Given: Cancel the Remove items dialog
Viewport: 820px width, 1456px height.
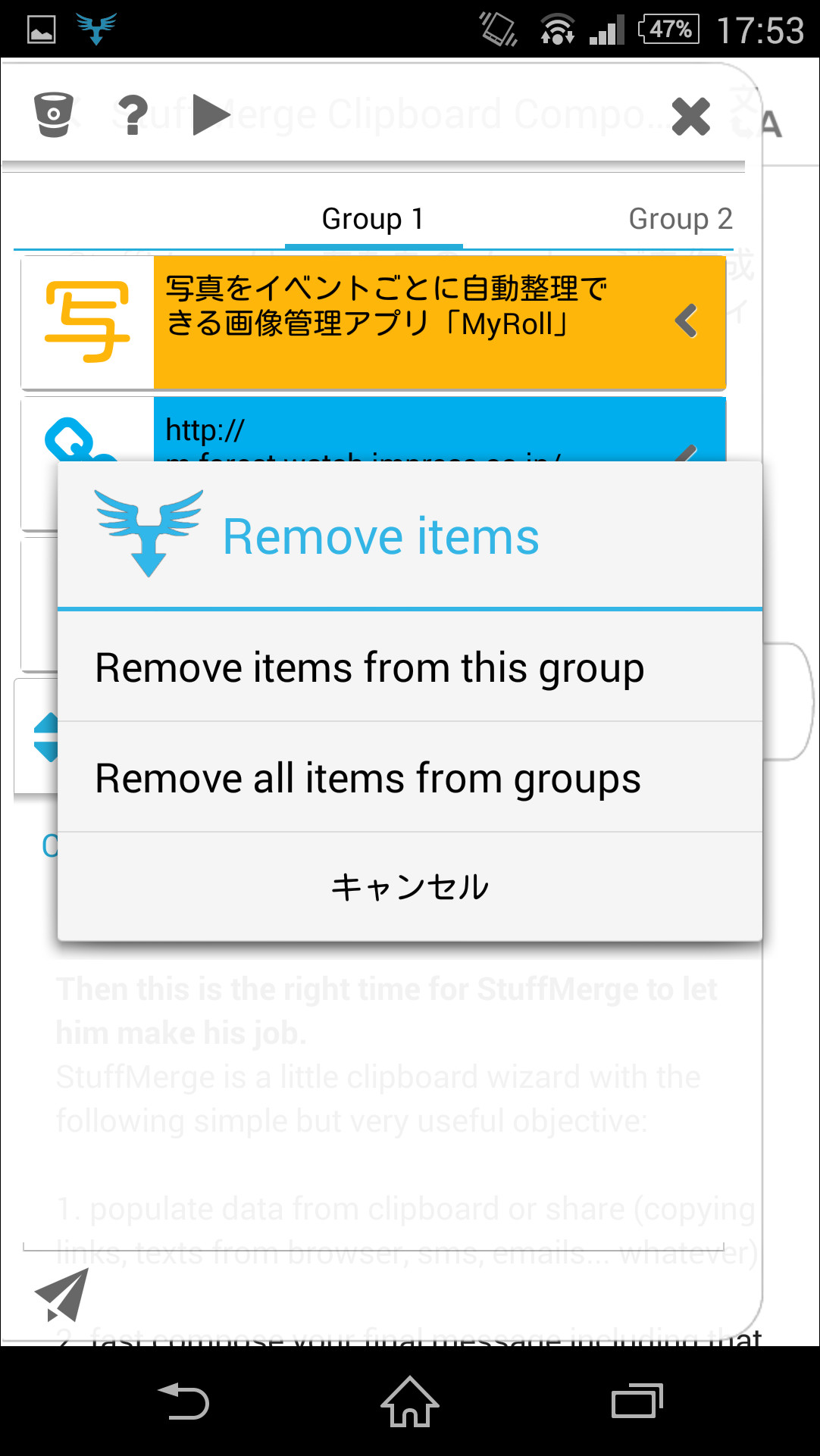Looking at the screenshot, I should pos(409,887).
